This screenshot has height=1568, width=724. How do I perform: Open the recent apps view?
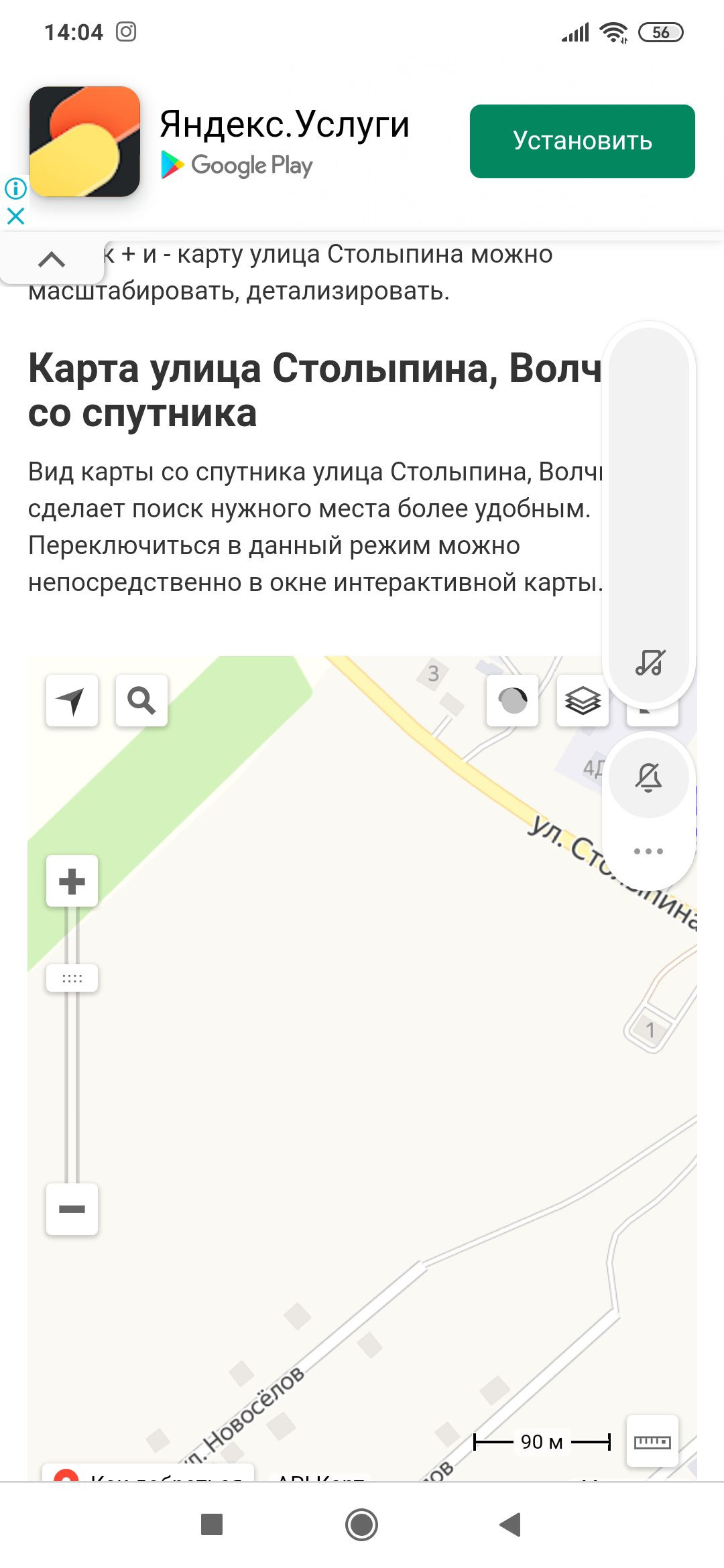[x=212, y=1524]
